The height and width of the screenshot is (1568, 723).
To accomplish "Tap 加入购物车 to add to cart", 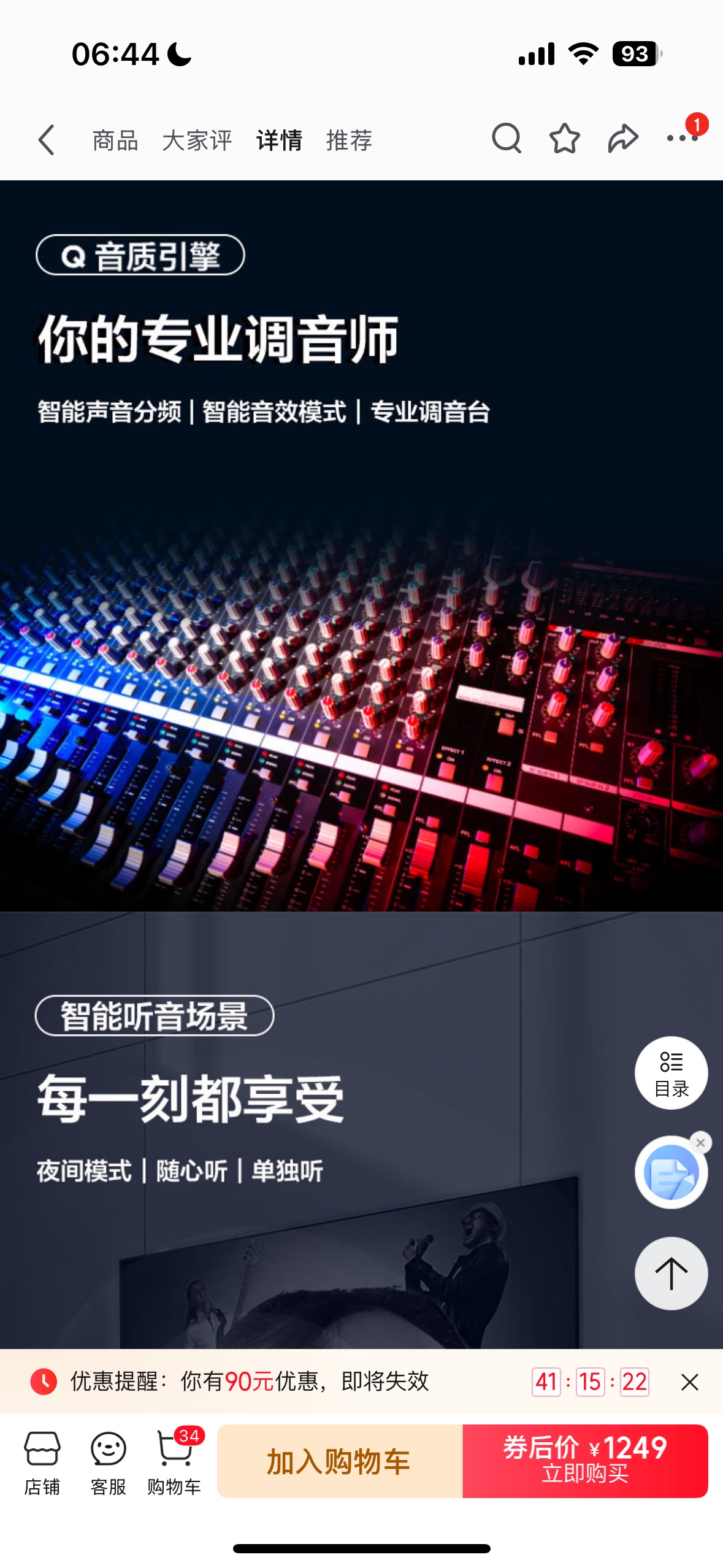I will (339, 1461).
